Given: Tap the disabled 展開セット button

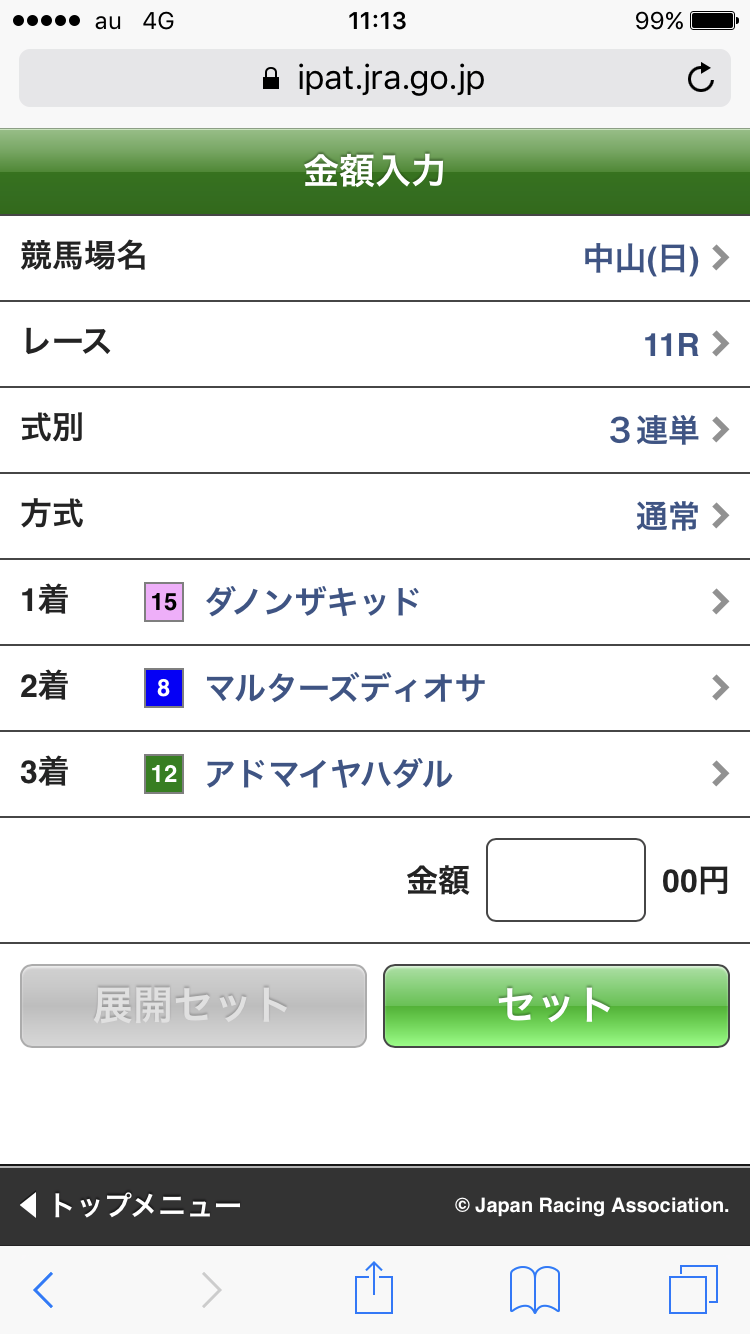Looking at the screenshot, I should click(x=192, y=1006).
